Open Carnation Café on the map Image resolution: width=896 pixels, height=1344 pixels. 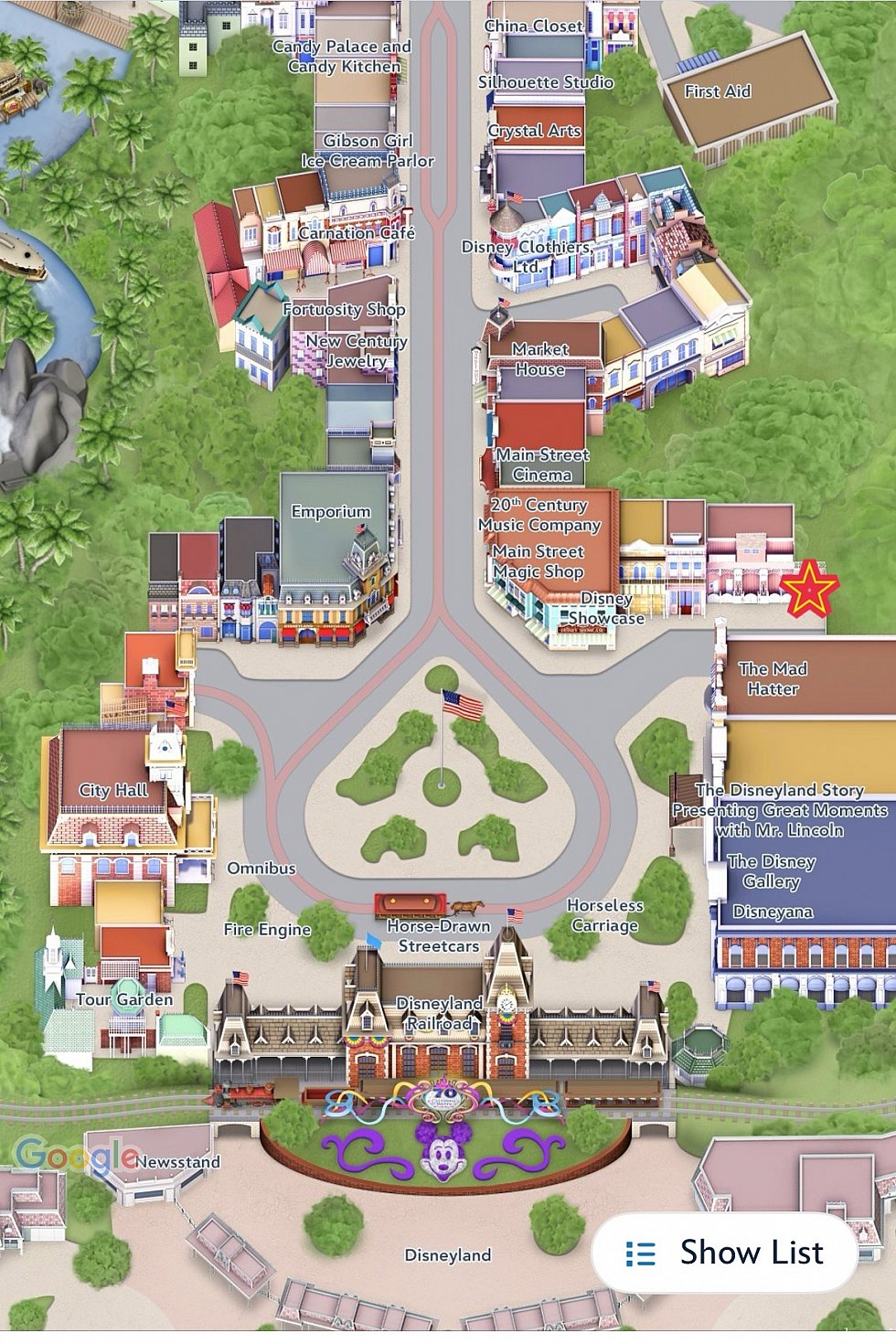(x=357, y=233)
